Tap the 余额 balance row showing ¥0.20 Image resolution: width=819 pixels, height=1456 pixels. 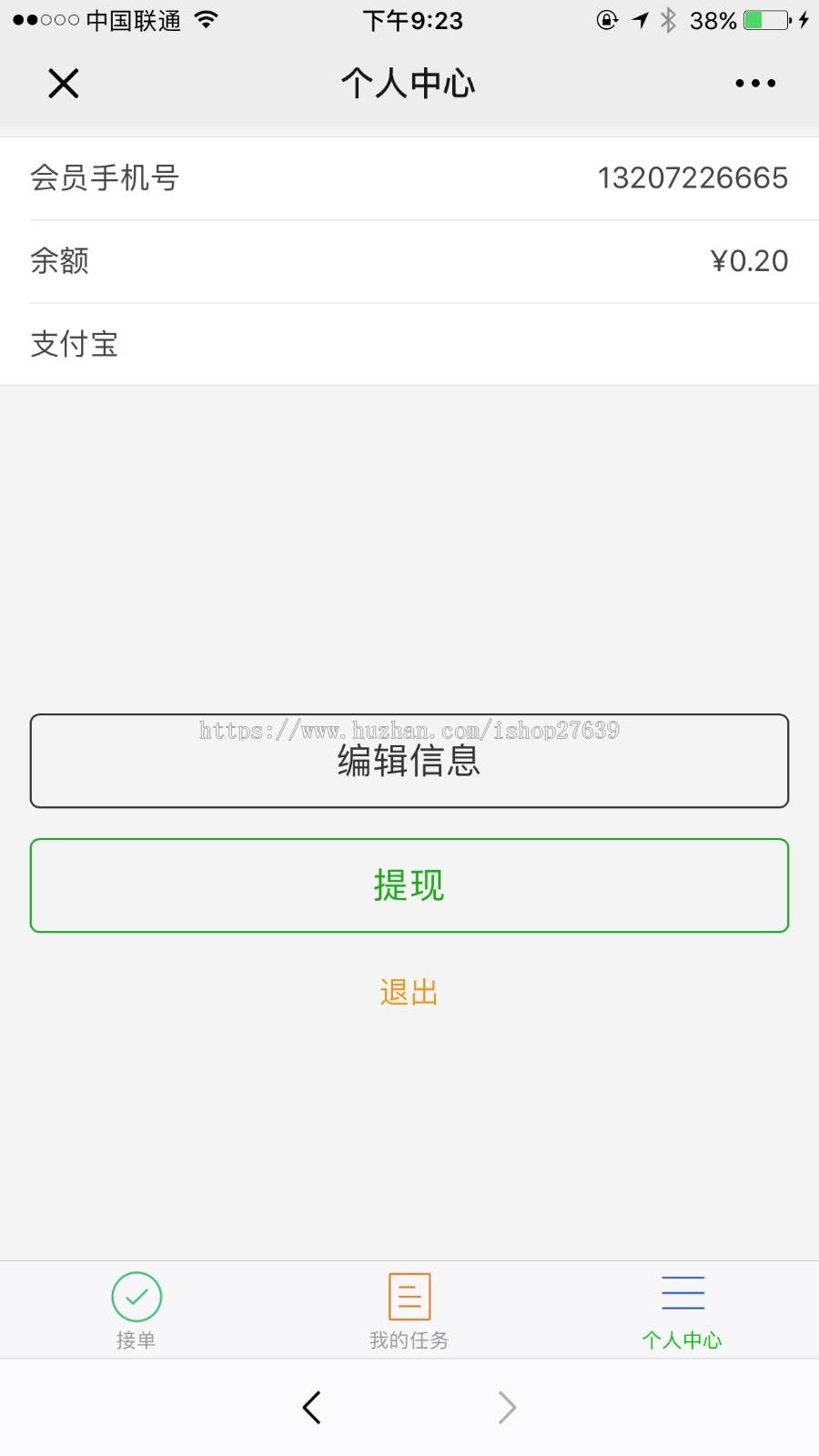[409, 260]
